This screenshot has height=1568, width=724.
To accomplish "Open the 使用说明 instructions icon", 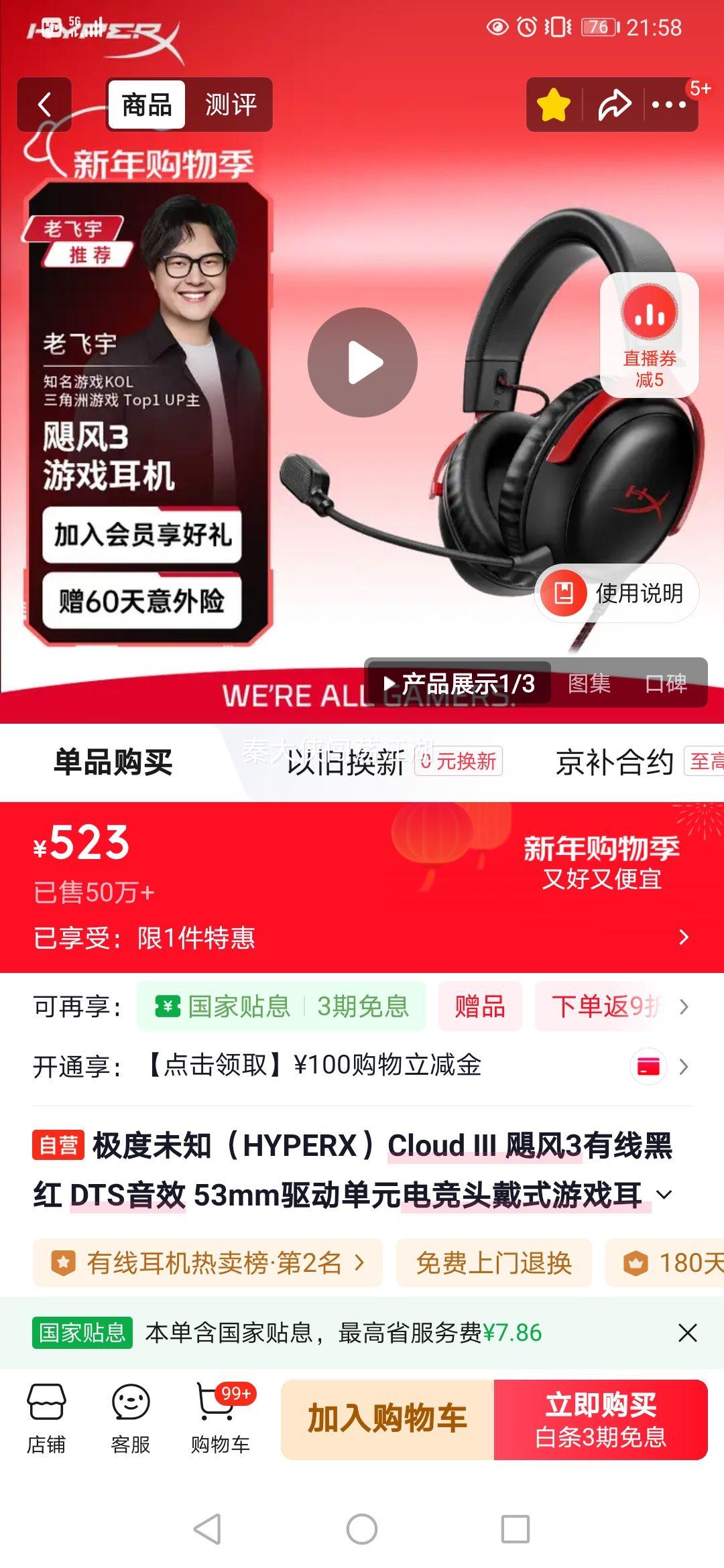I will click(x=564, y=592).
